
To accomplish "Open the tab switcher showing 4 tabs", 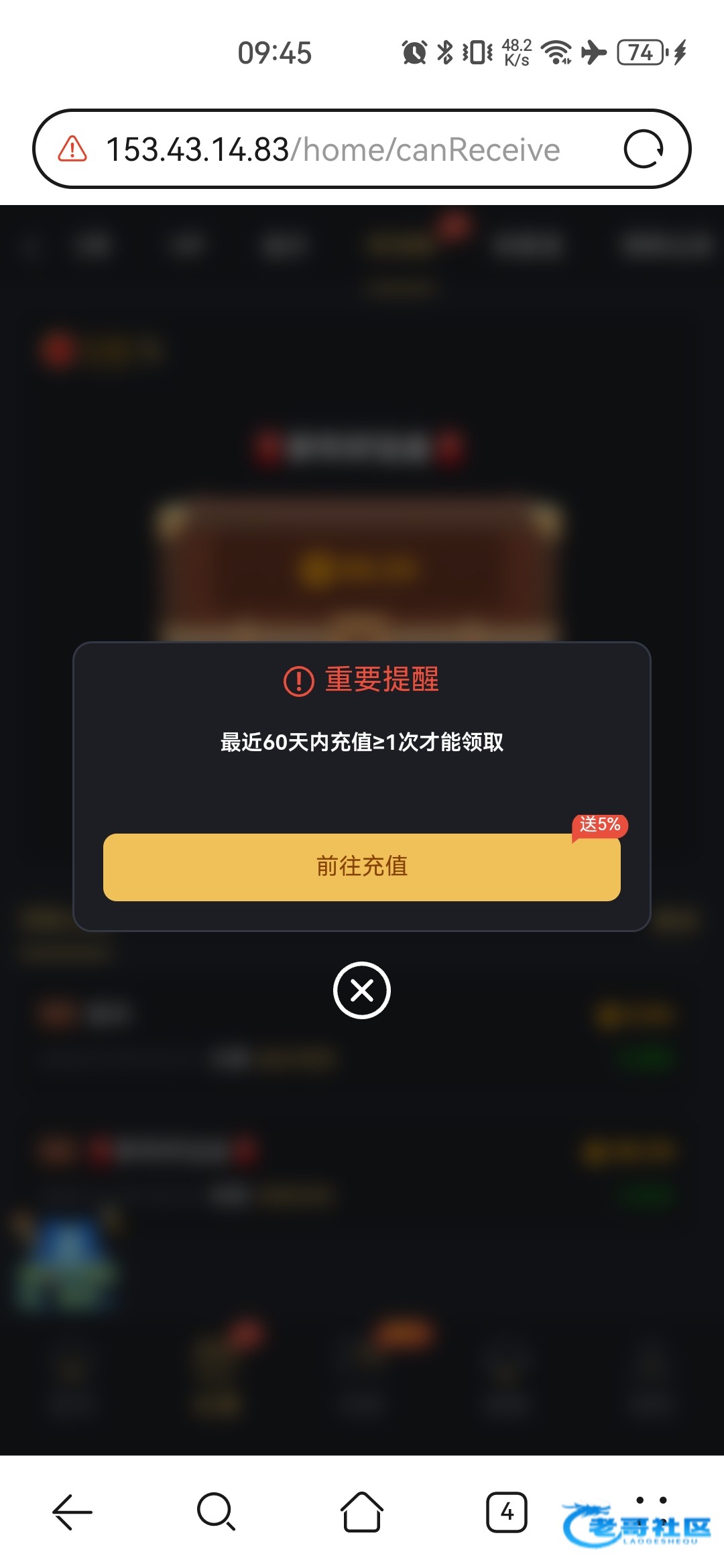I will point(507,1512).
